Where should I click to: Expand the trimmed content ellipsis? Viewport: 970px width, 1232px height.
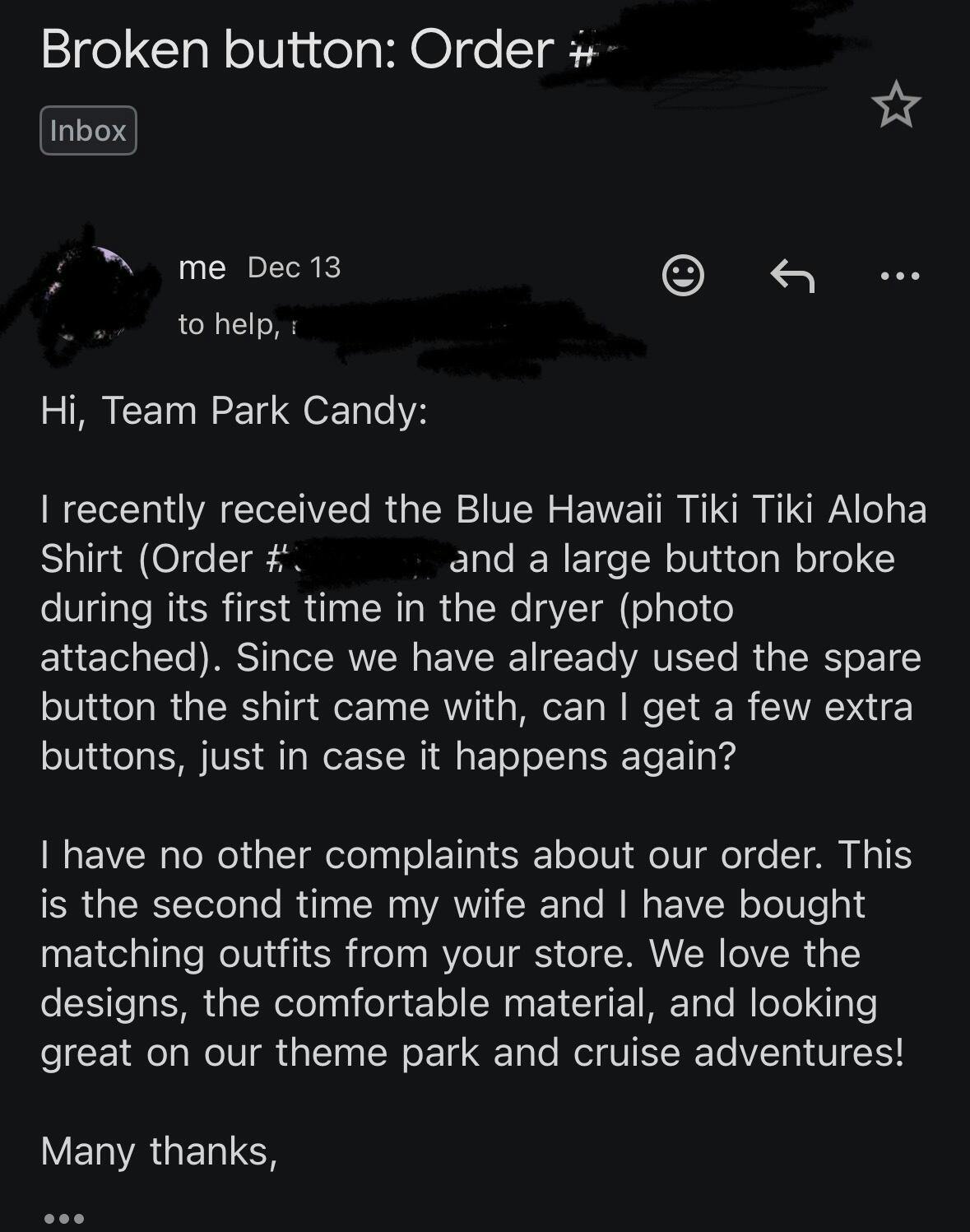point(64,1218)
